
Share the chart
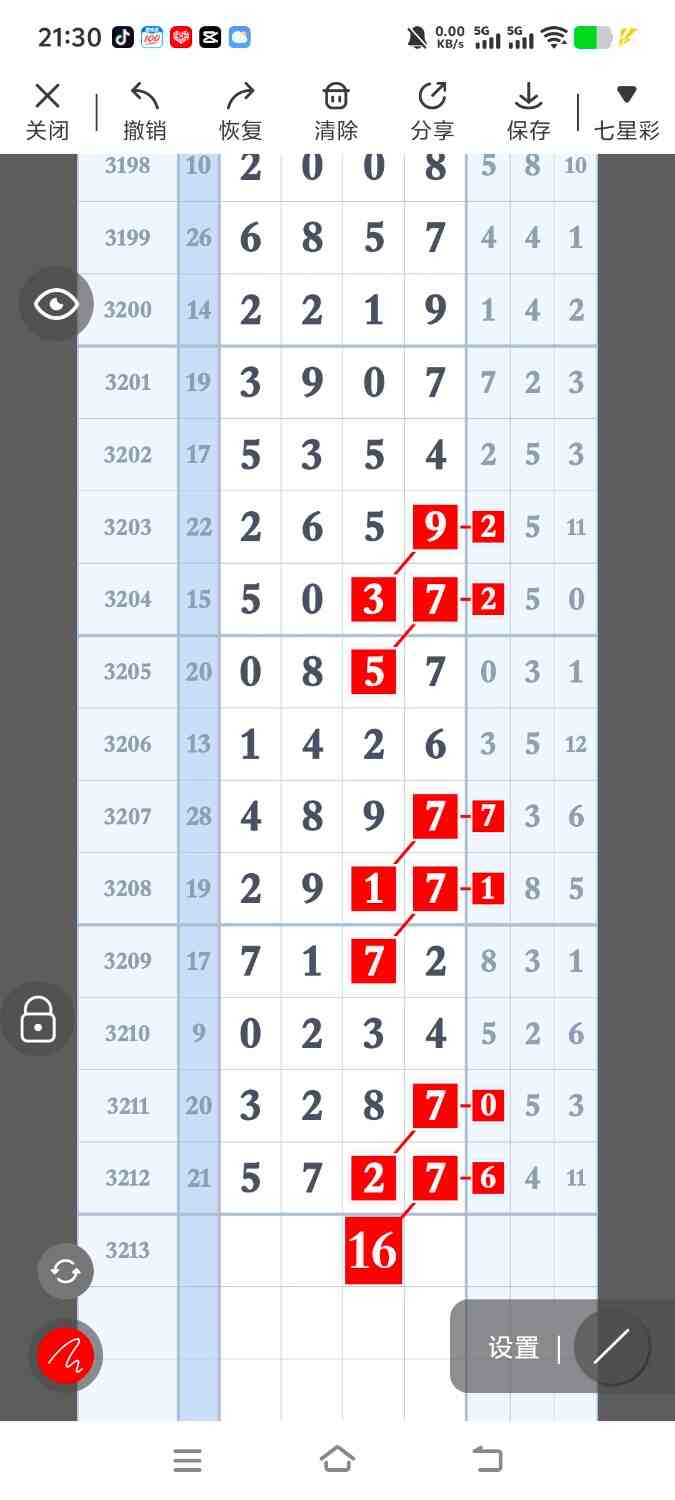(x=432, y=111)
